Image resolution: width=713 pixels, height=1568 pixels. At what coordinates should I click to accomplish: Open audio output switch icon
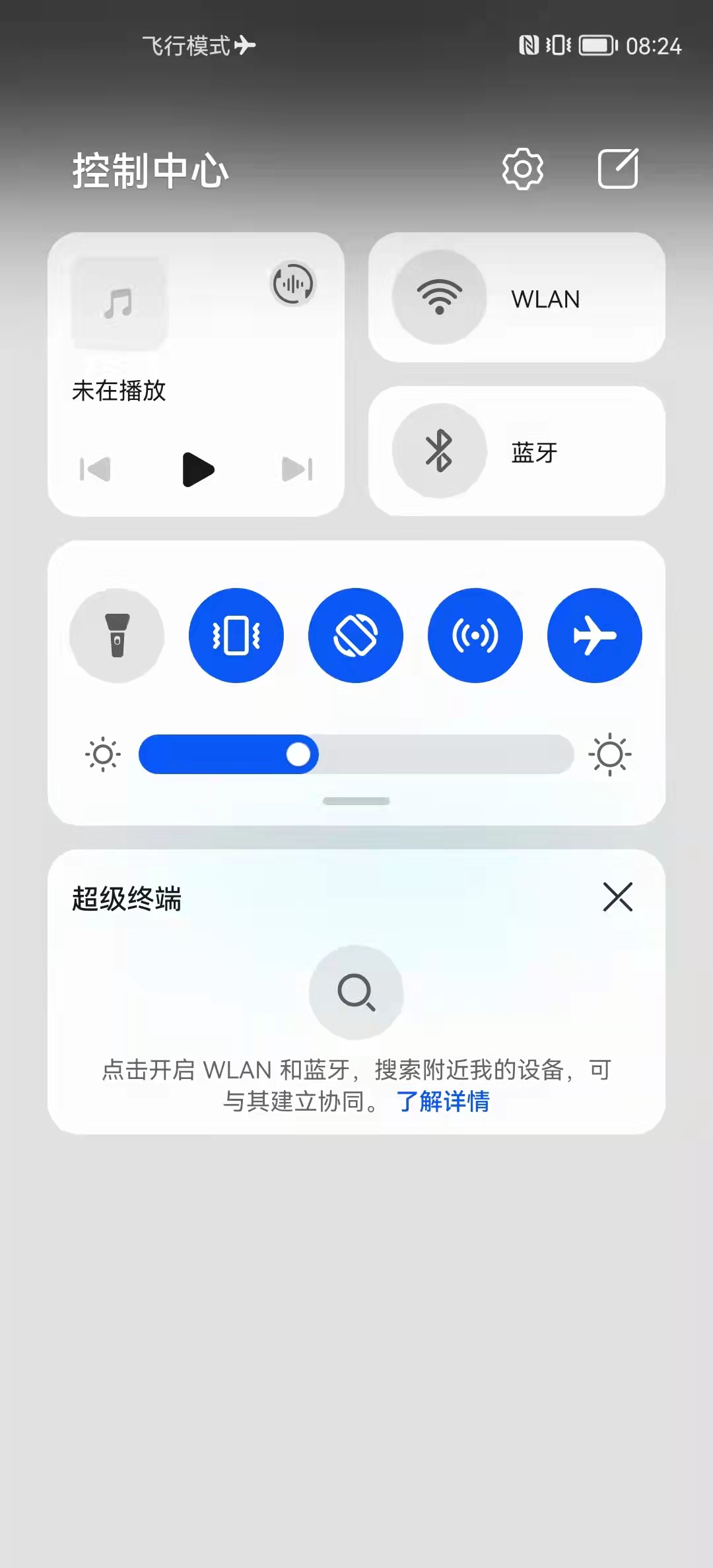coord(293,284)
